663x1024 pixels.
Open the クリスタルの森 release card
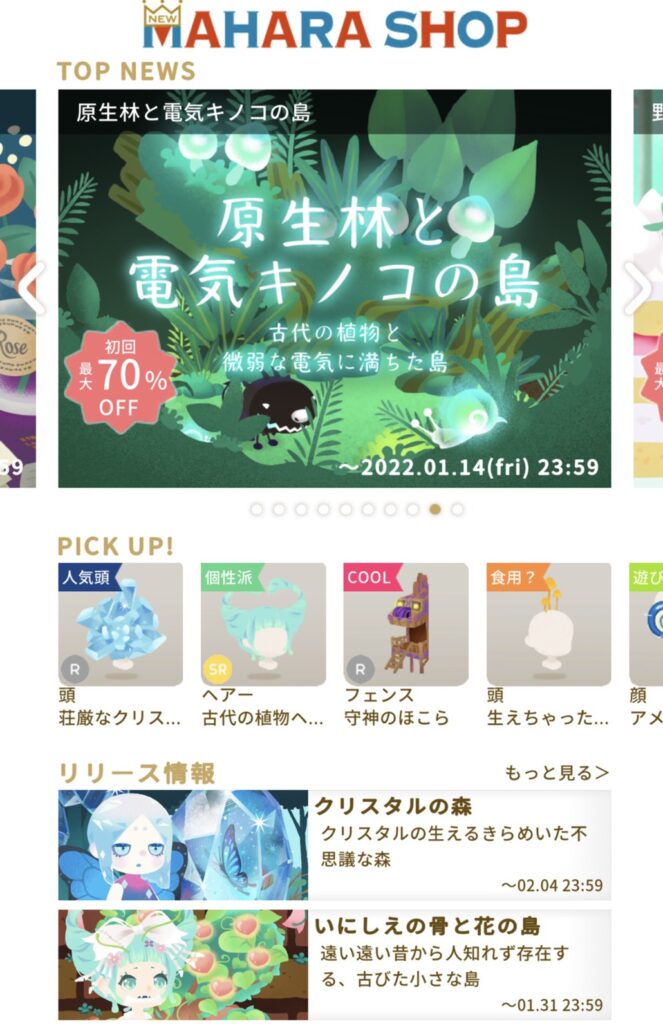(x=334, y=845)
